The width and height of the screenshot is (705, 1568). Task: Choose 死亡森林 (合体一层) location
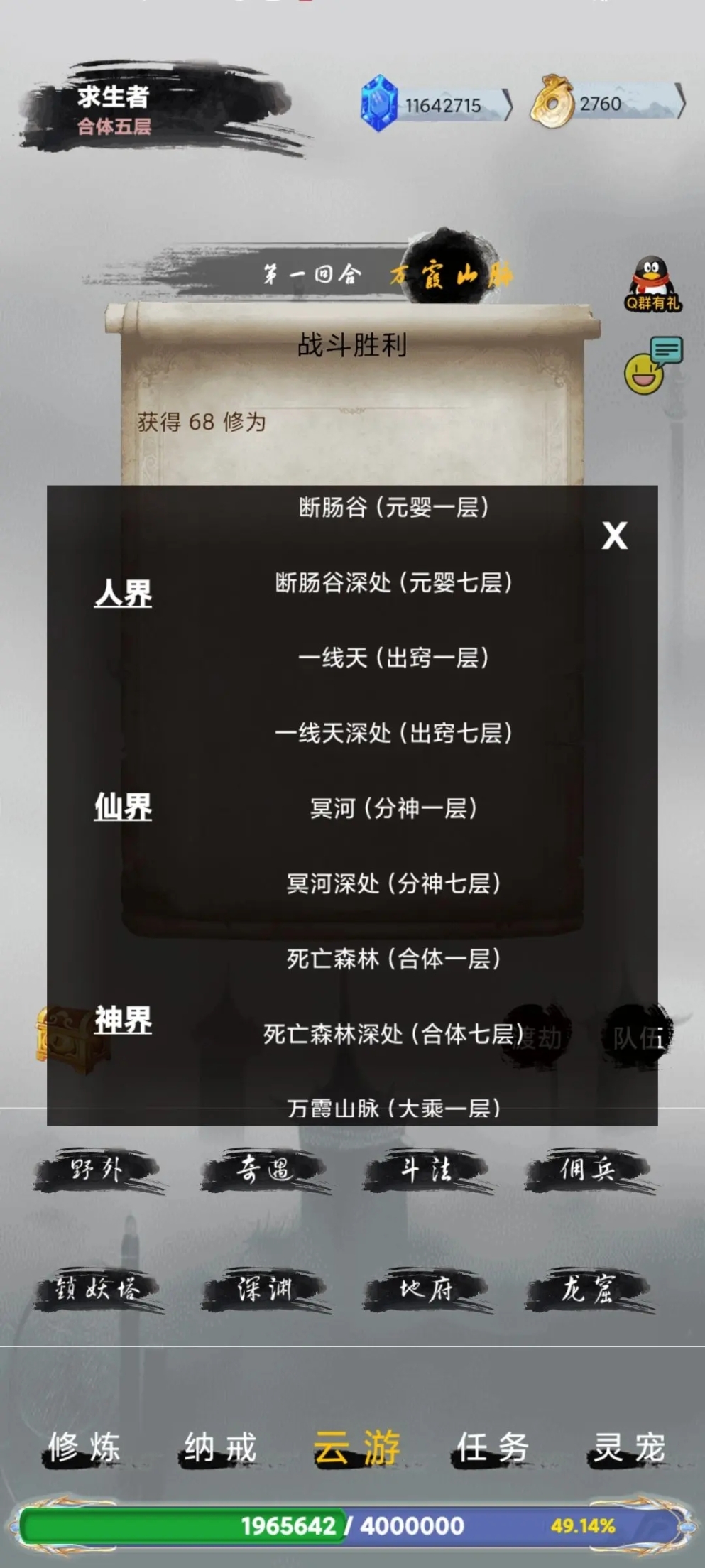click(393, 959)
